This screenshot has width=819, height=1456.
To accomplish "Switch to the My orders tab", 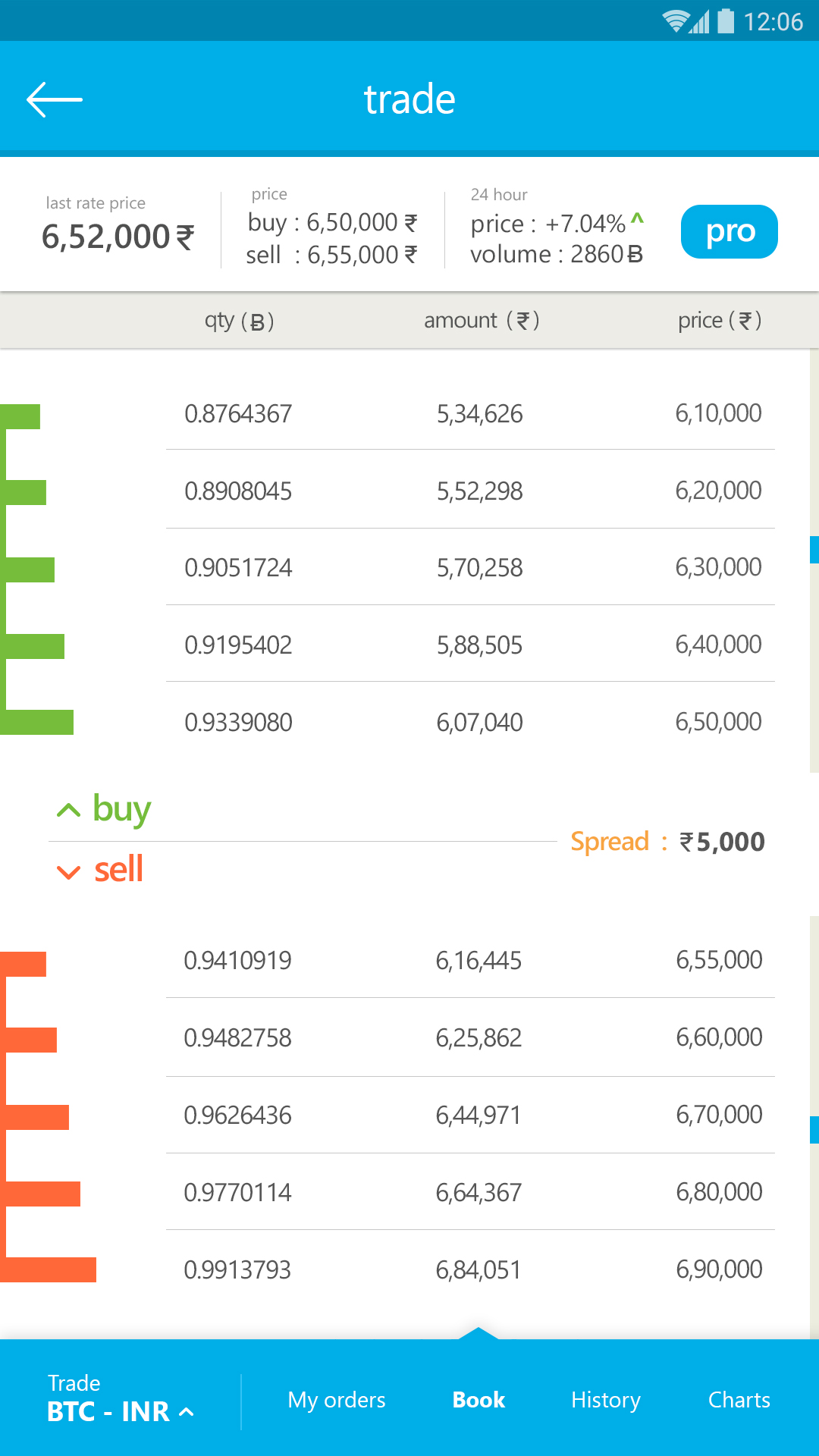I will click(x=336, y=1399).
